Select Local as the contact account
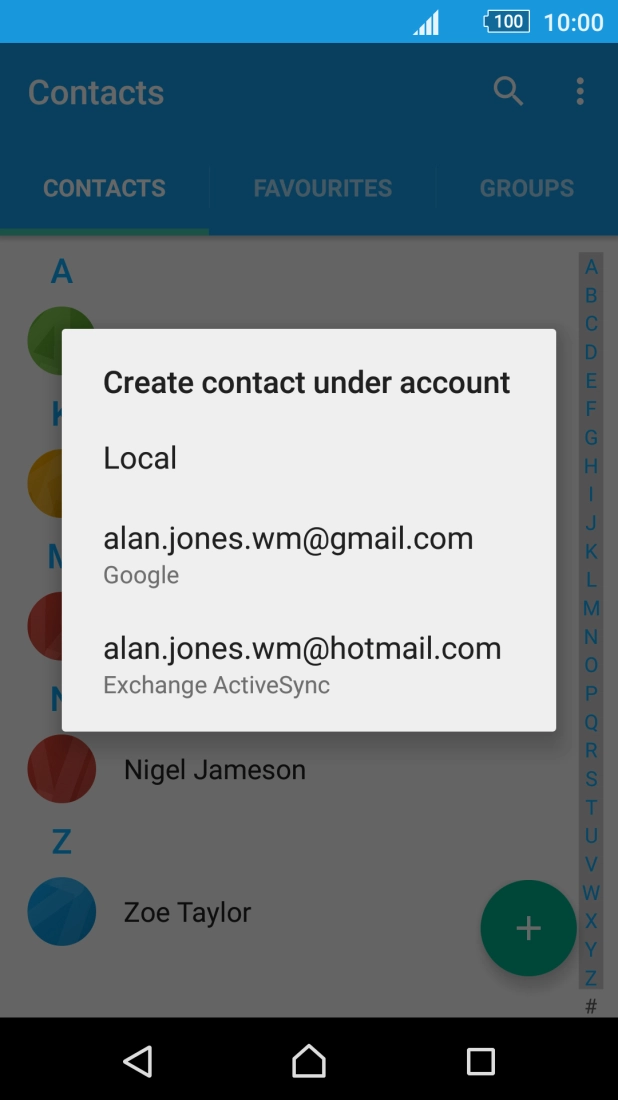The width and height of the screenshot is (618, 1100). tap(309, 458)
